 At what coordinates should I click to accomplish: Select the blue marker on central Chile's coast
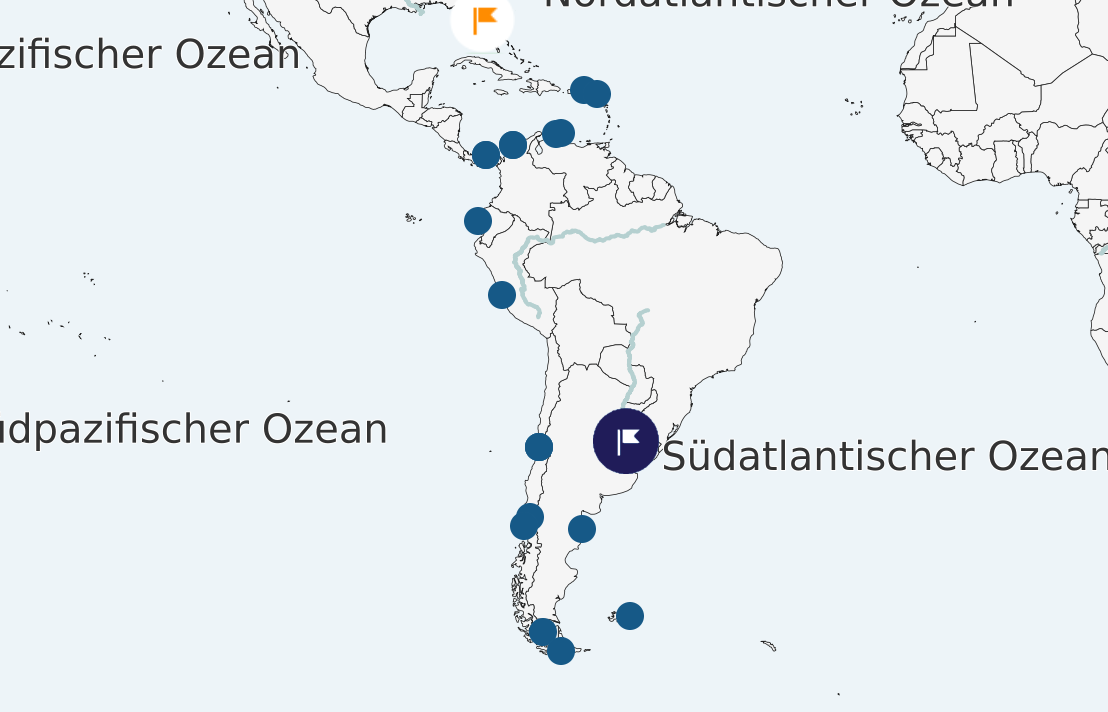[x=539, y=447]
